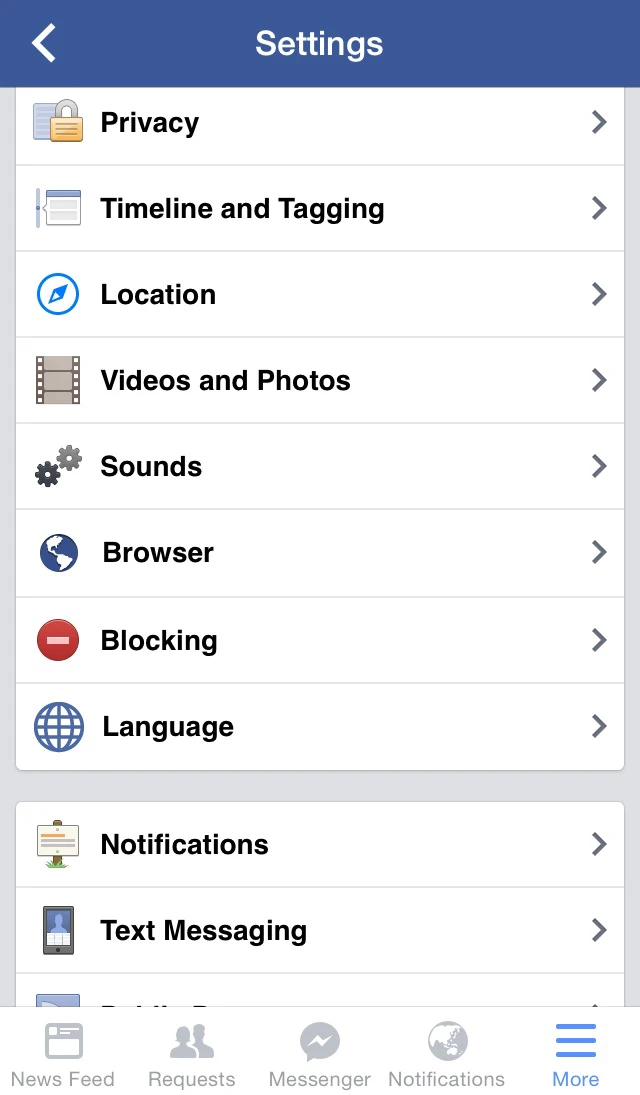Open Videos and Photos settings
Image resolution: width=640 pixels, height=1095 pixels.
[x=320, y=381]
